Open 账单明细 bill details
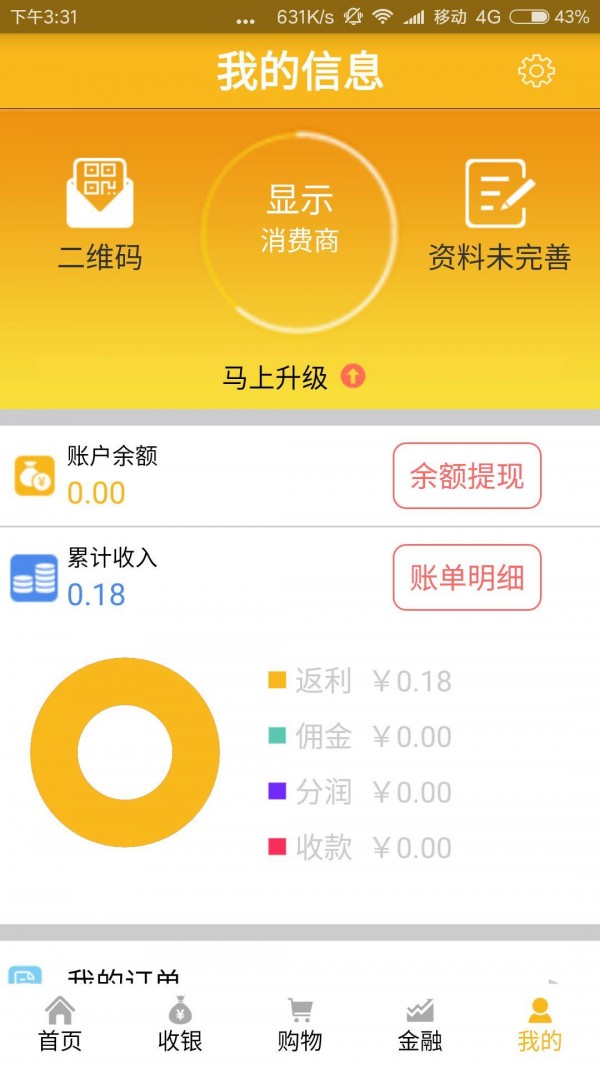Image resolution: width=600 pixels, height=1067 pixels. (466, 577)
